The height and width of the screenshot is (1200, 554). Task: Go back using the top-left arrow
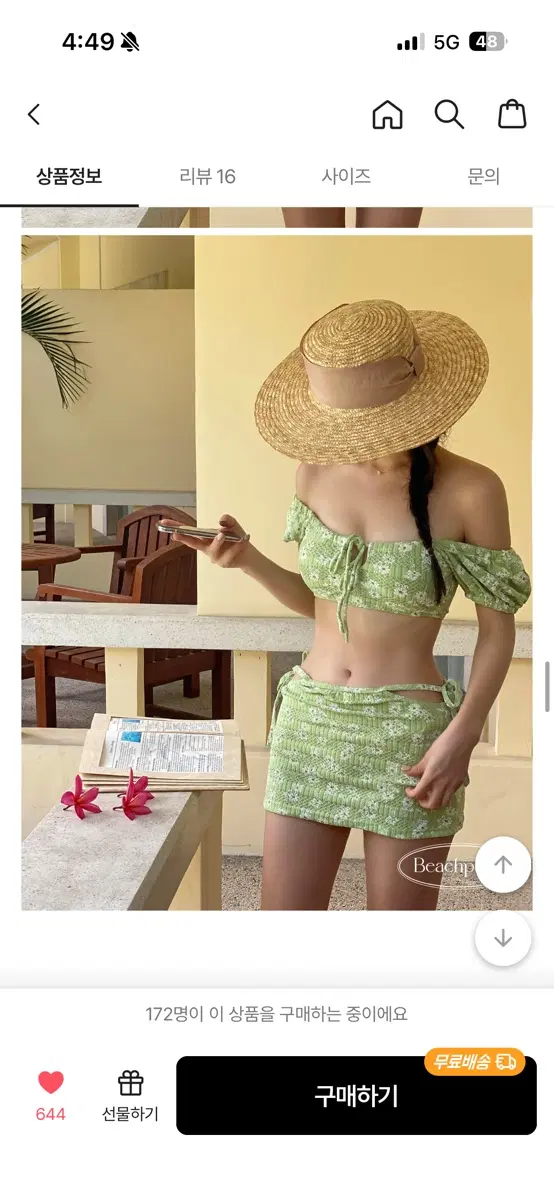tap(34, 115)
